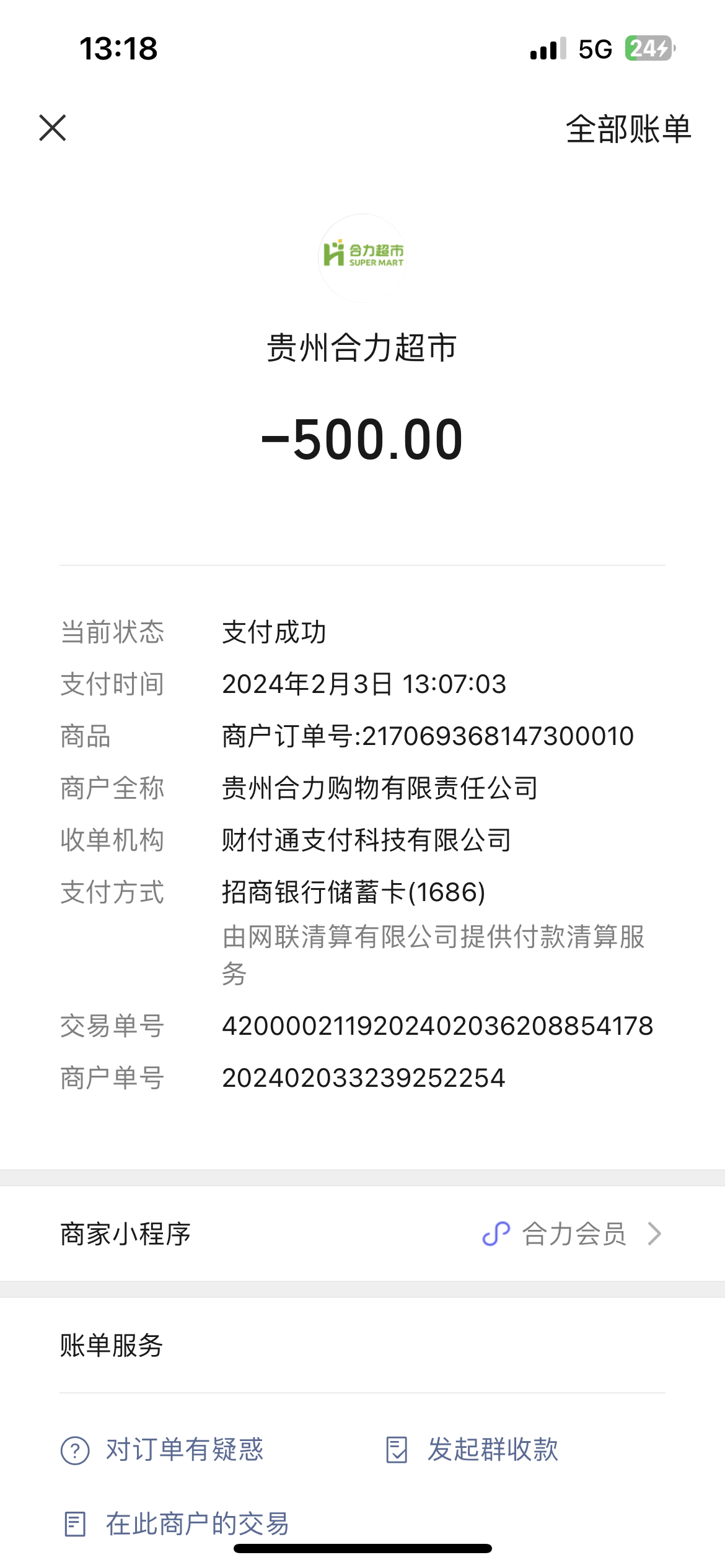Image resolution: width=725 pixels, height=1568 pixels.
Task: Open the 合力会员 merchant mini program
Action: tap(573, 1234)
